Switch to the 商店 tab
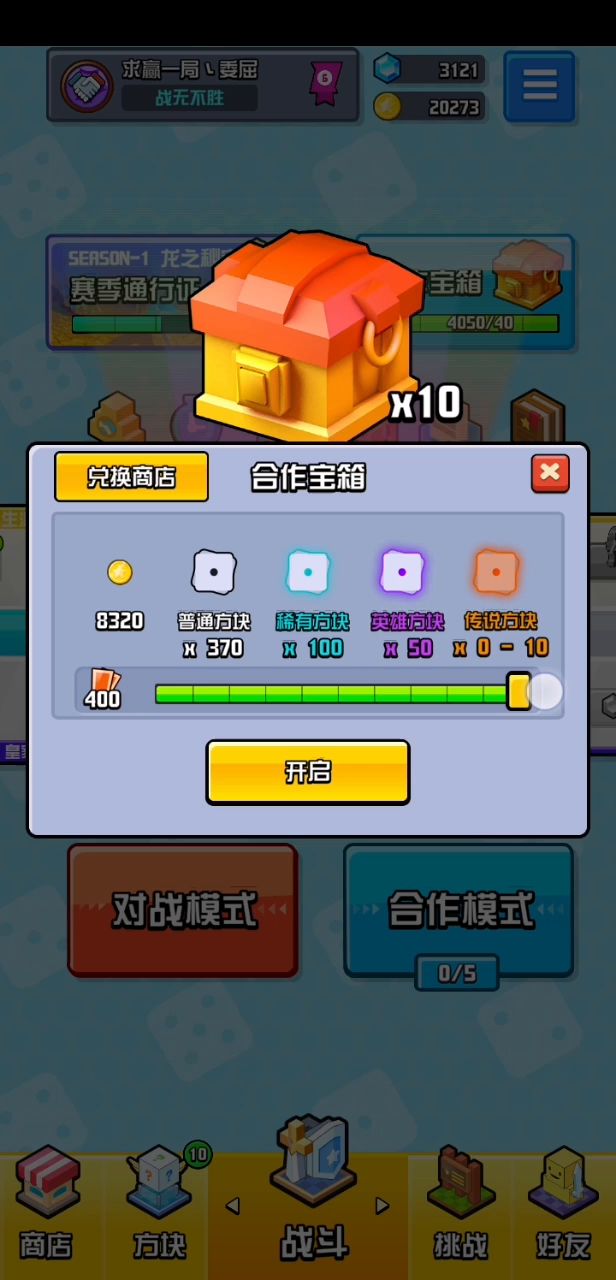Image resolution: width=616 pixels, height=1280 pixels. 46,1207
